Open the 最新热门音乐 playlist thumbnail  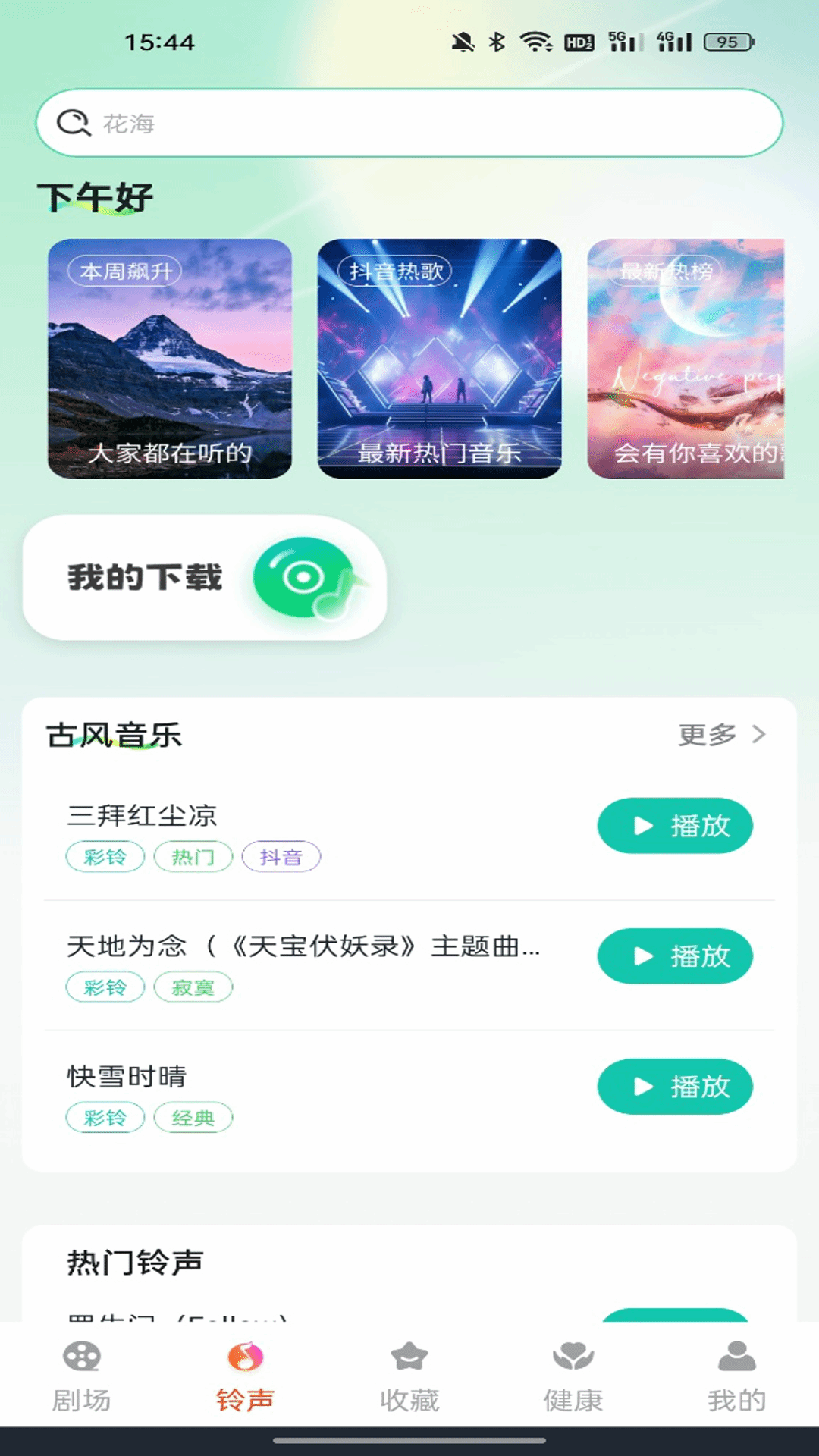pos(438,362)
